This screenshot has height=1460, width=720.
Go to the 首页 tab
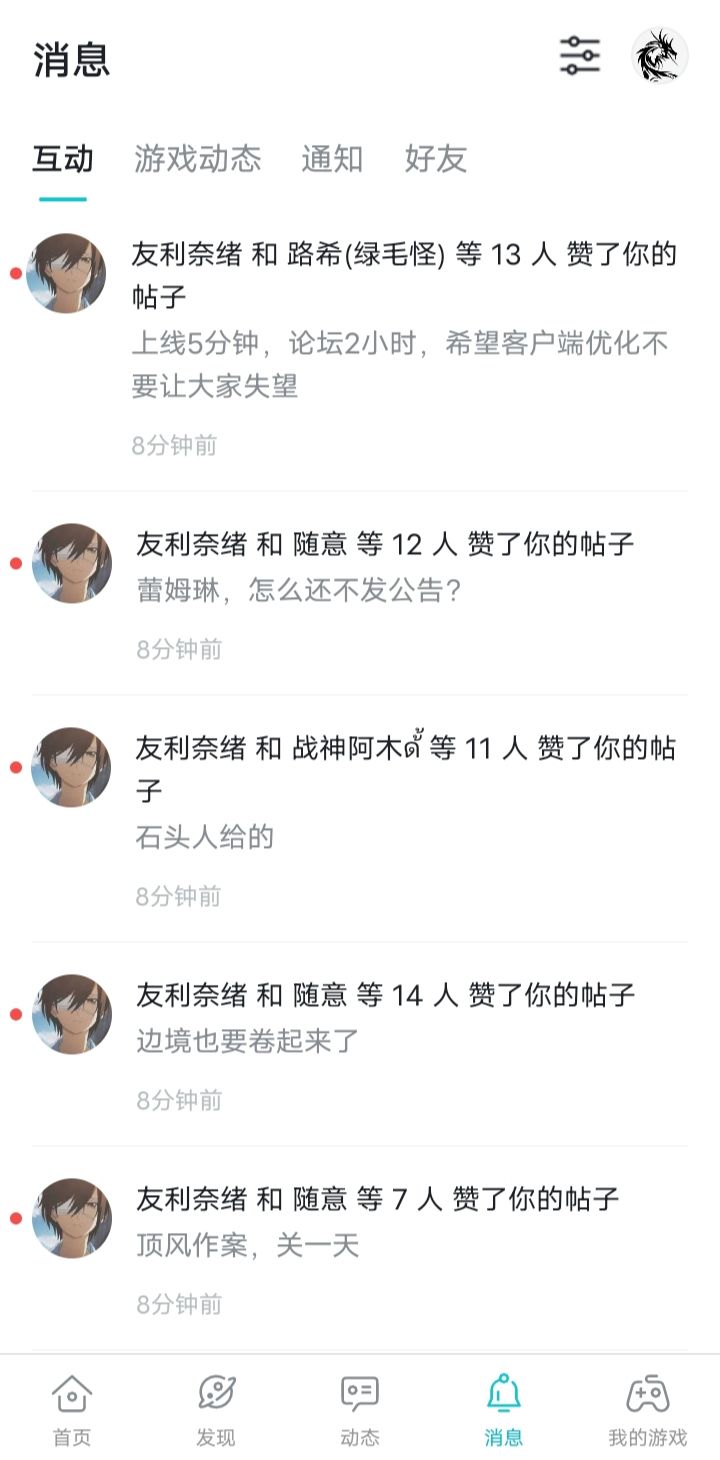72,1410
